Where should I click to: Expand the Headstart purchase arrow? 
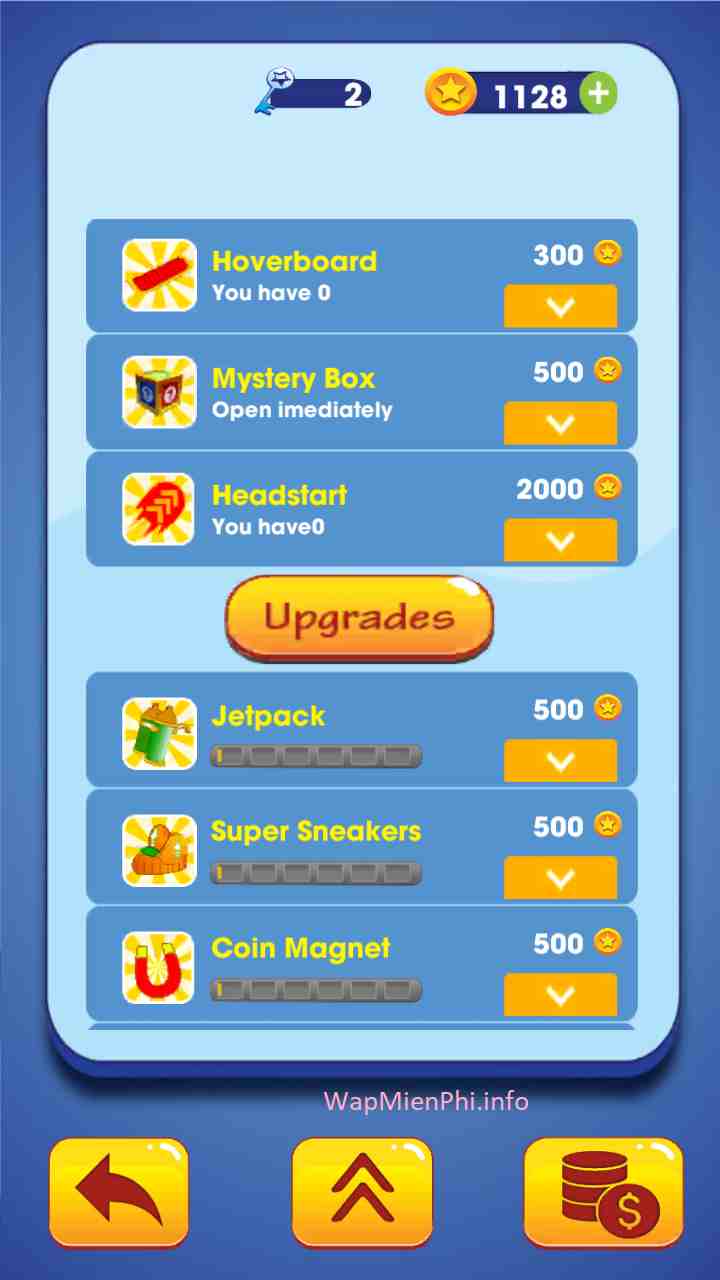point(560,540)
